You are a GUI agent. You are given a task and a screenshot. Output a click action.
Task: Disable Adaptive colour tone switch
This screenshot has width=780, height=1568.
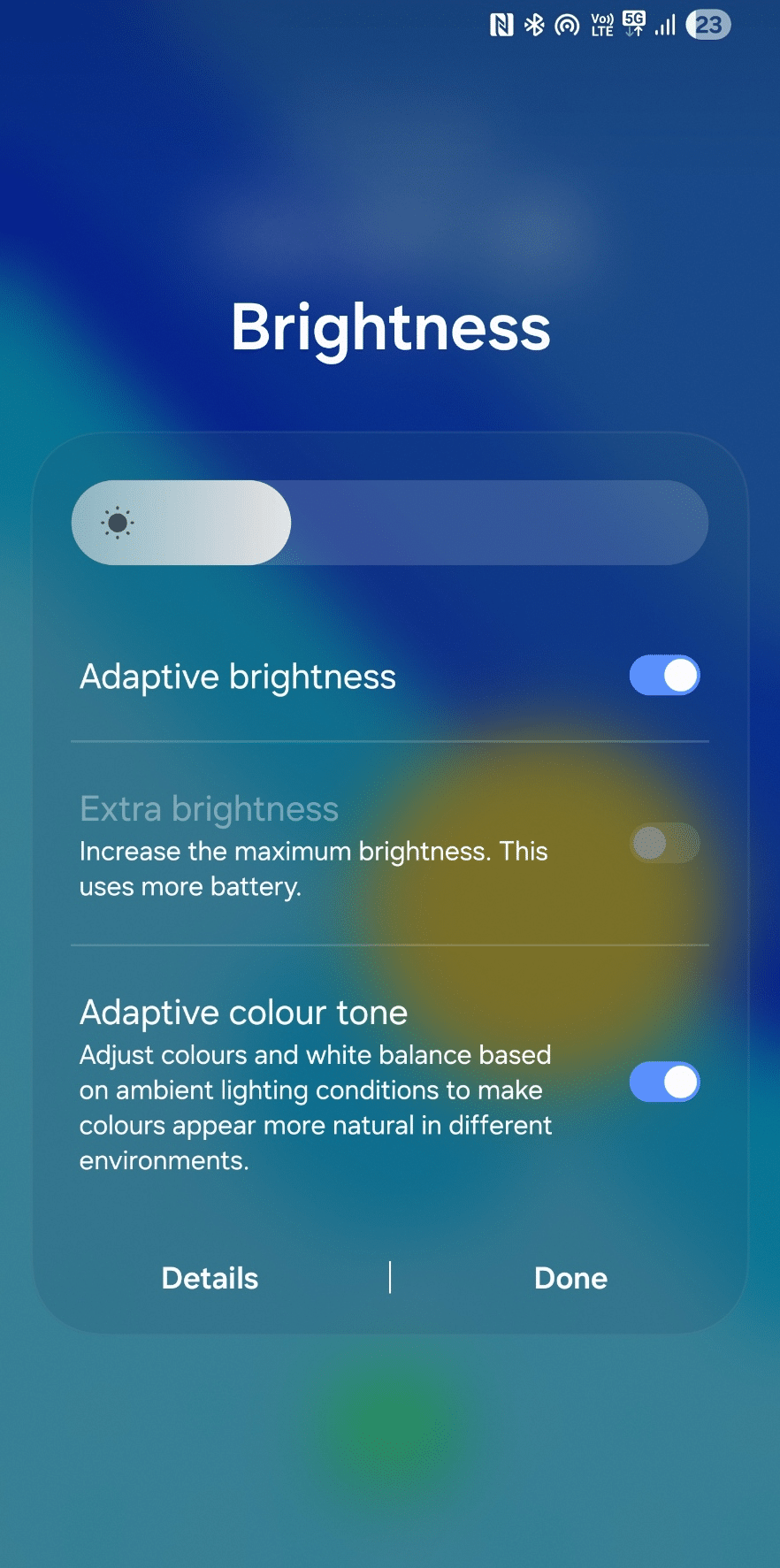click(x=664, y=1082)
